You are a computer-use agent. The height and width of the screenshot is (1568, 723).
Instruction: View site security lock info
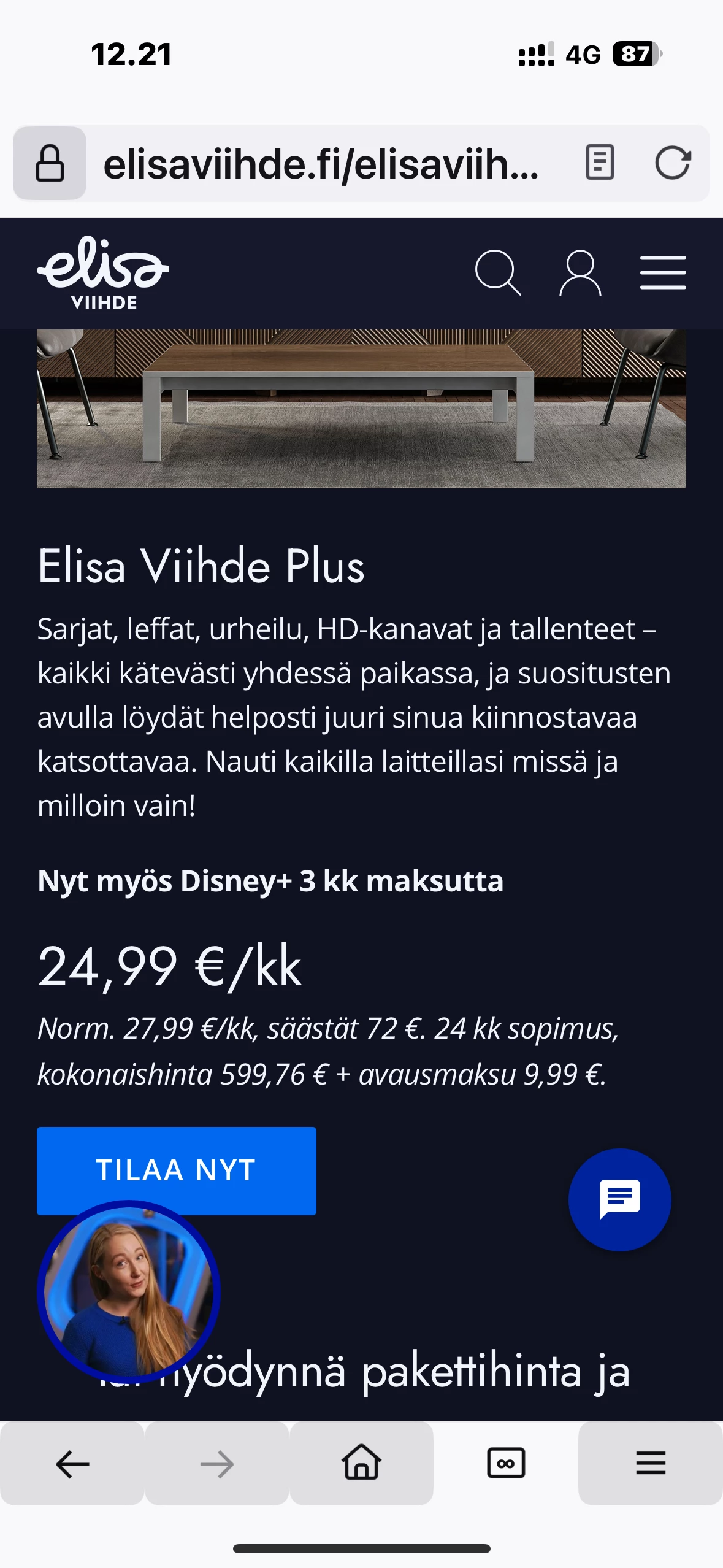click(50, 163)
